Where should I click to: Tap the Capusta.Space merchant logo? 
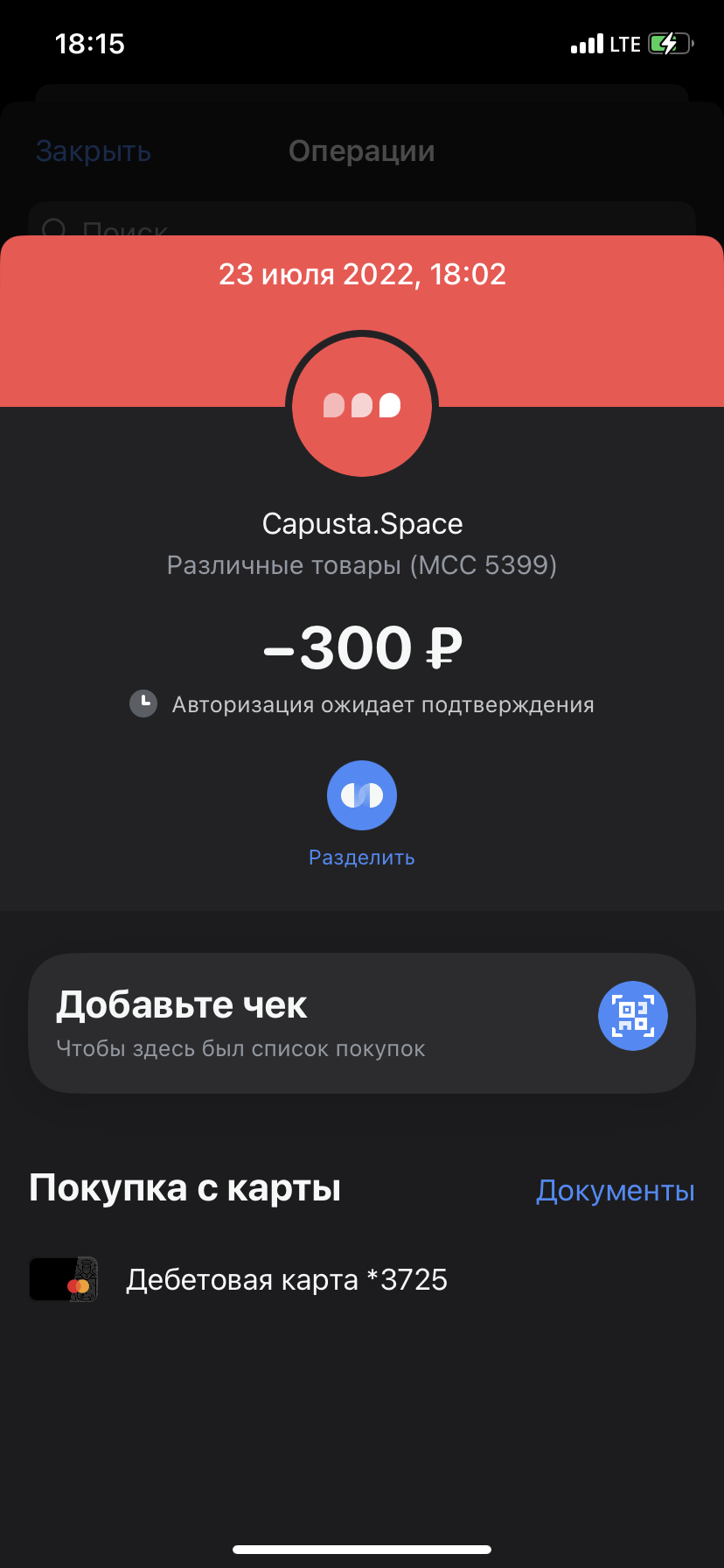(x=362, y=406)
